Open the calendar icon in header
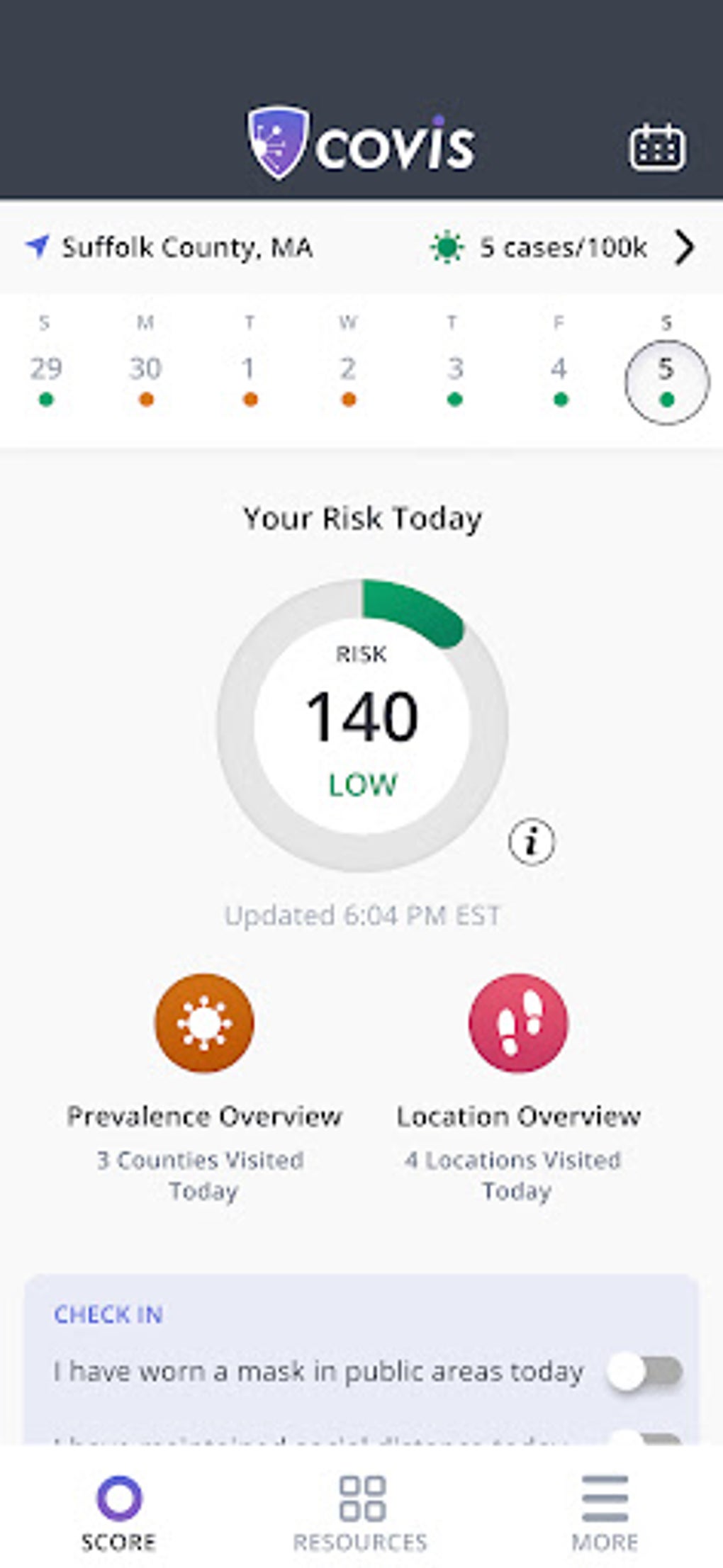 point(657,147)
